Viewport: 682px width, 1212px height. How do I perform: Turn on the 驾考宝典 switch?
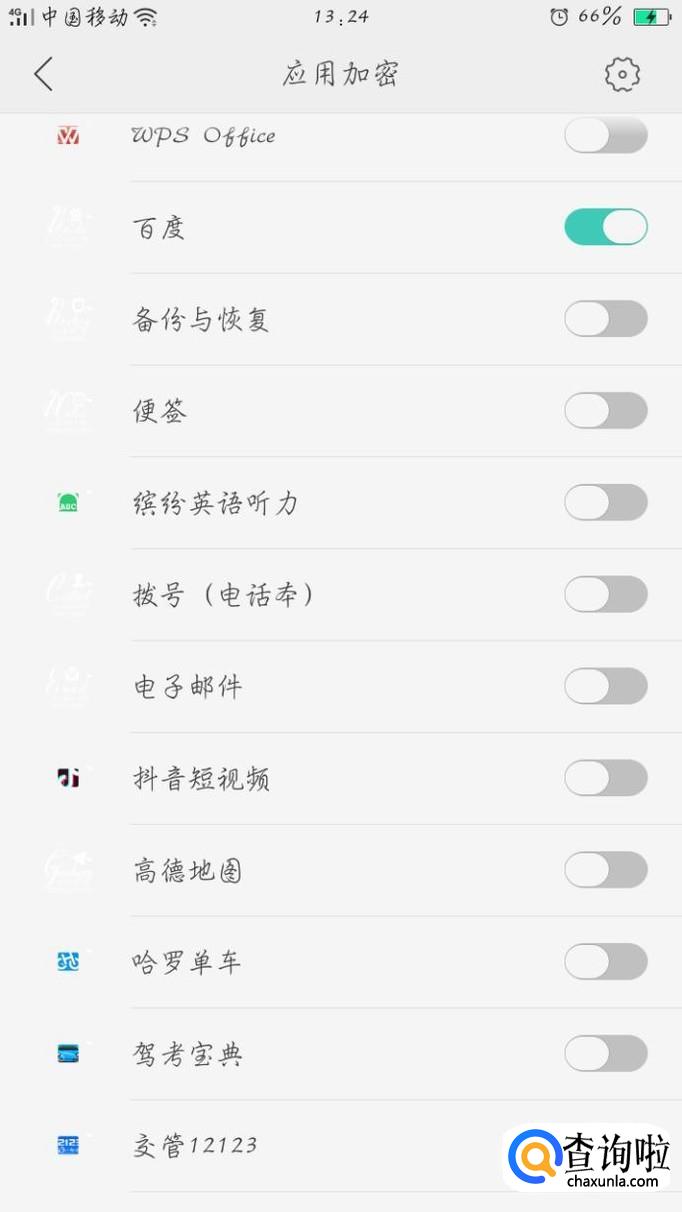606,1054
